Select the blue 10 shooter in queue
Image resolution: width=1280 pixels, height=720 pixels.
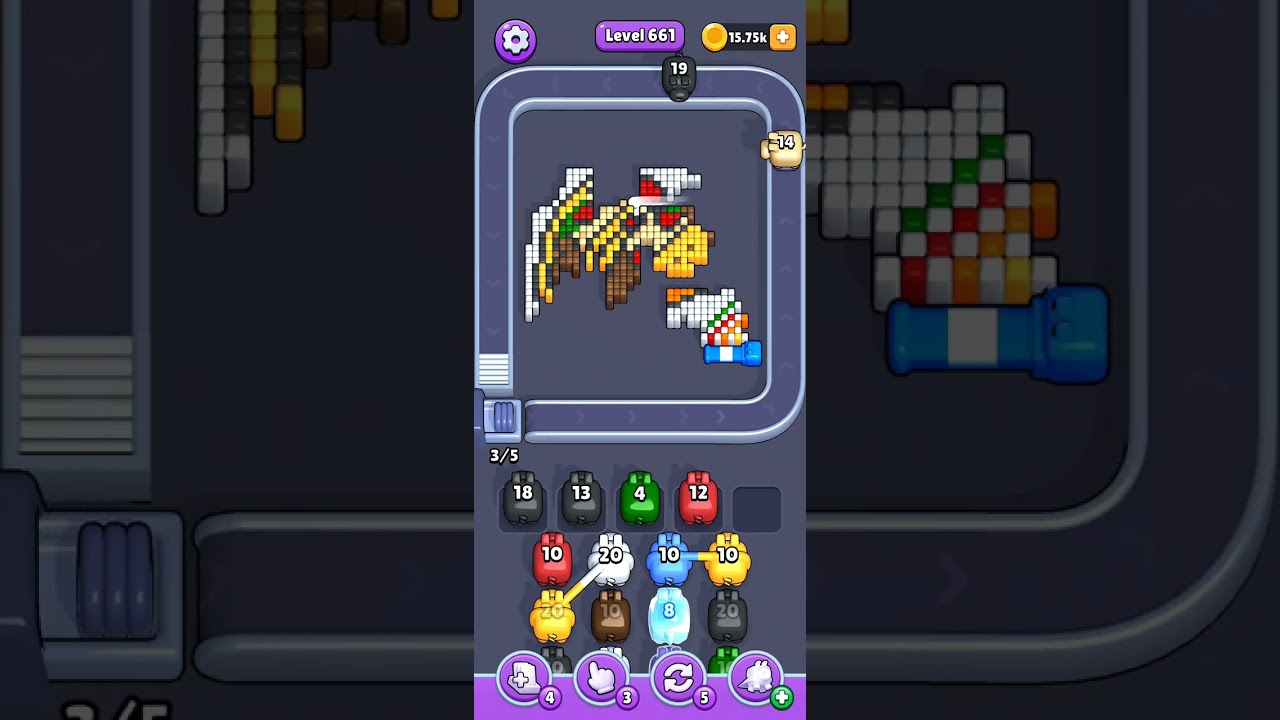[x=669, y=561]
